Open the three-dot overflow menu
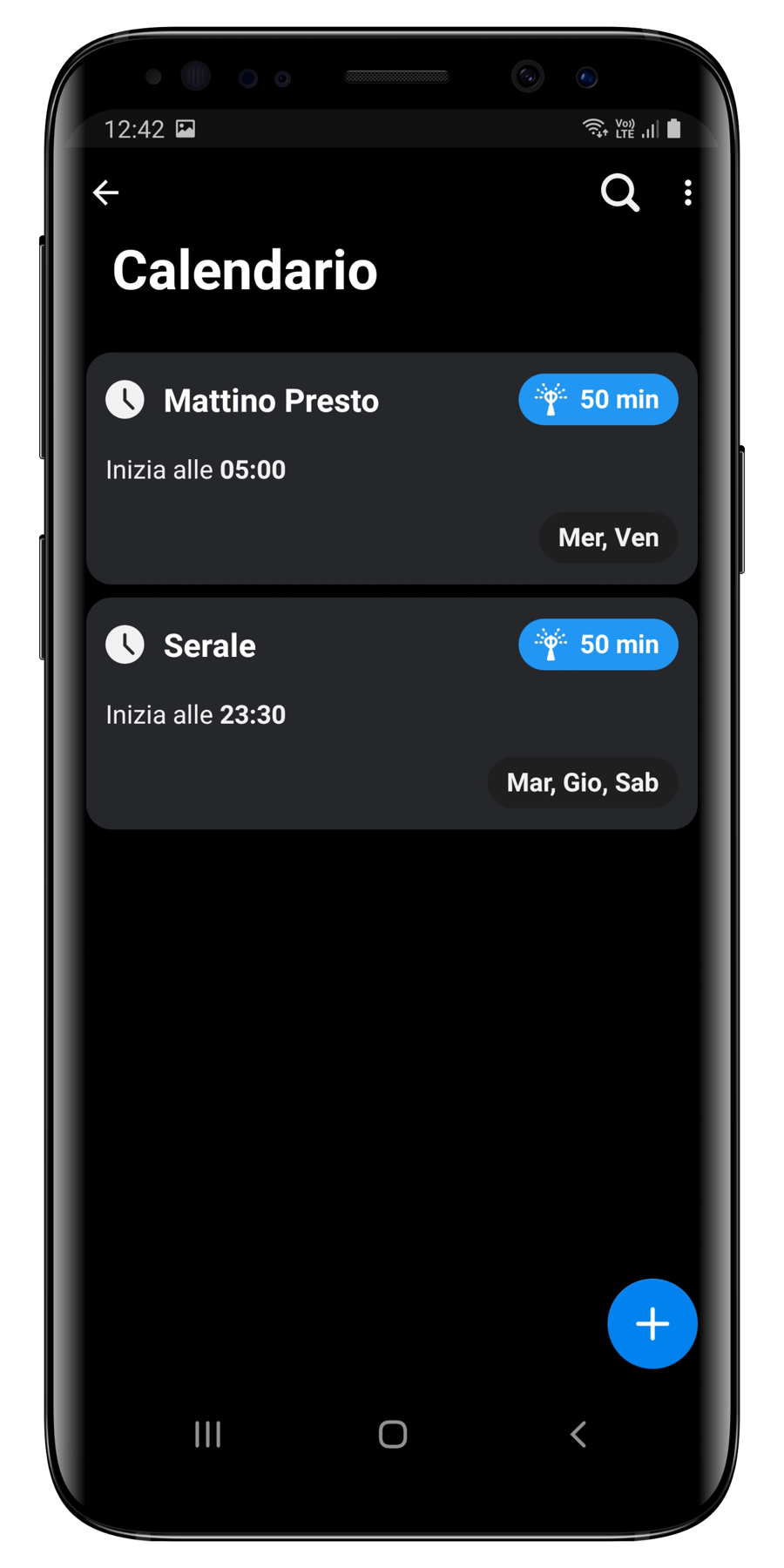The image size is (784, 1568). pyautogui.click(x=688, y=193)
